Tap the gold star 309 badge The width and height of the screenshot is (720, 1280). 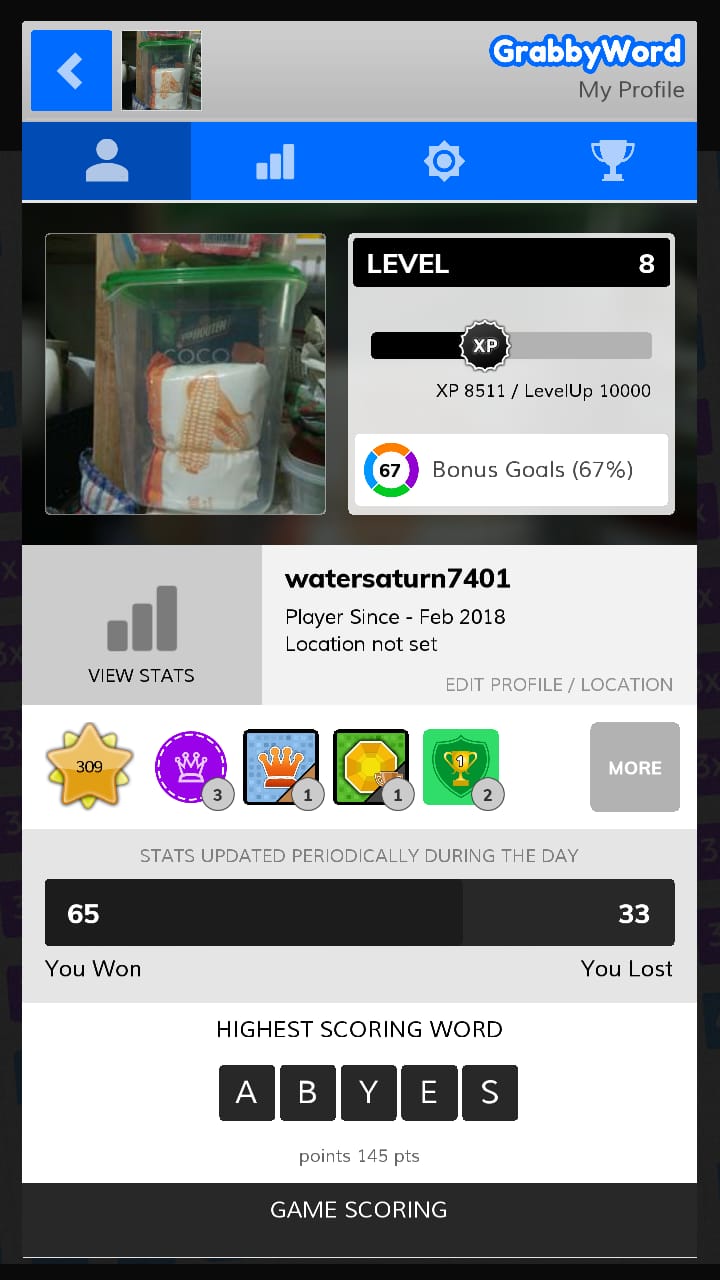pos(89,767)
